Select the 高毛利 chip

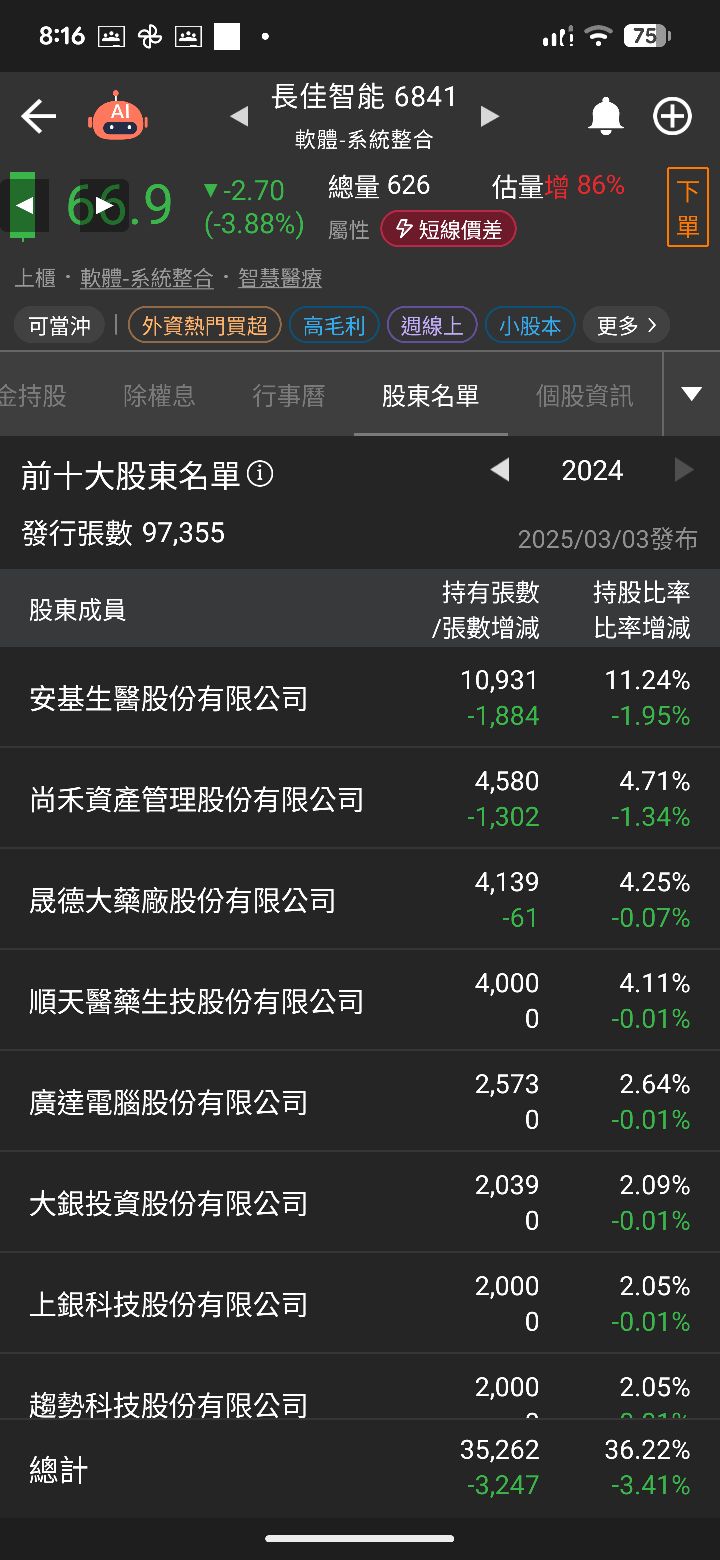tap(334, 325)
